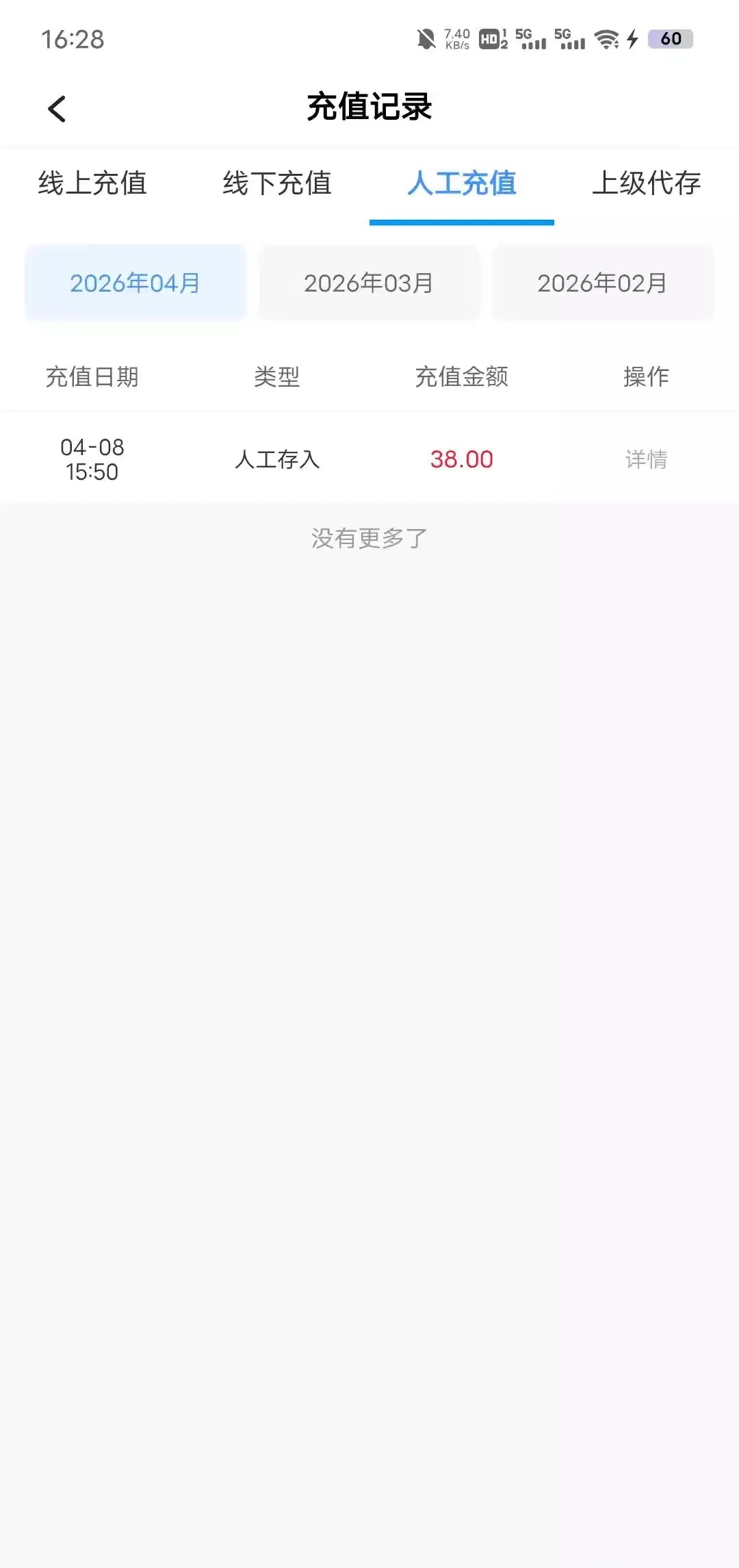The width and height of the screenshot is (739, 1568).
Task: Select the 人工充值 tab
Action: (x=462, y=183)
